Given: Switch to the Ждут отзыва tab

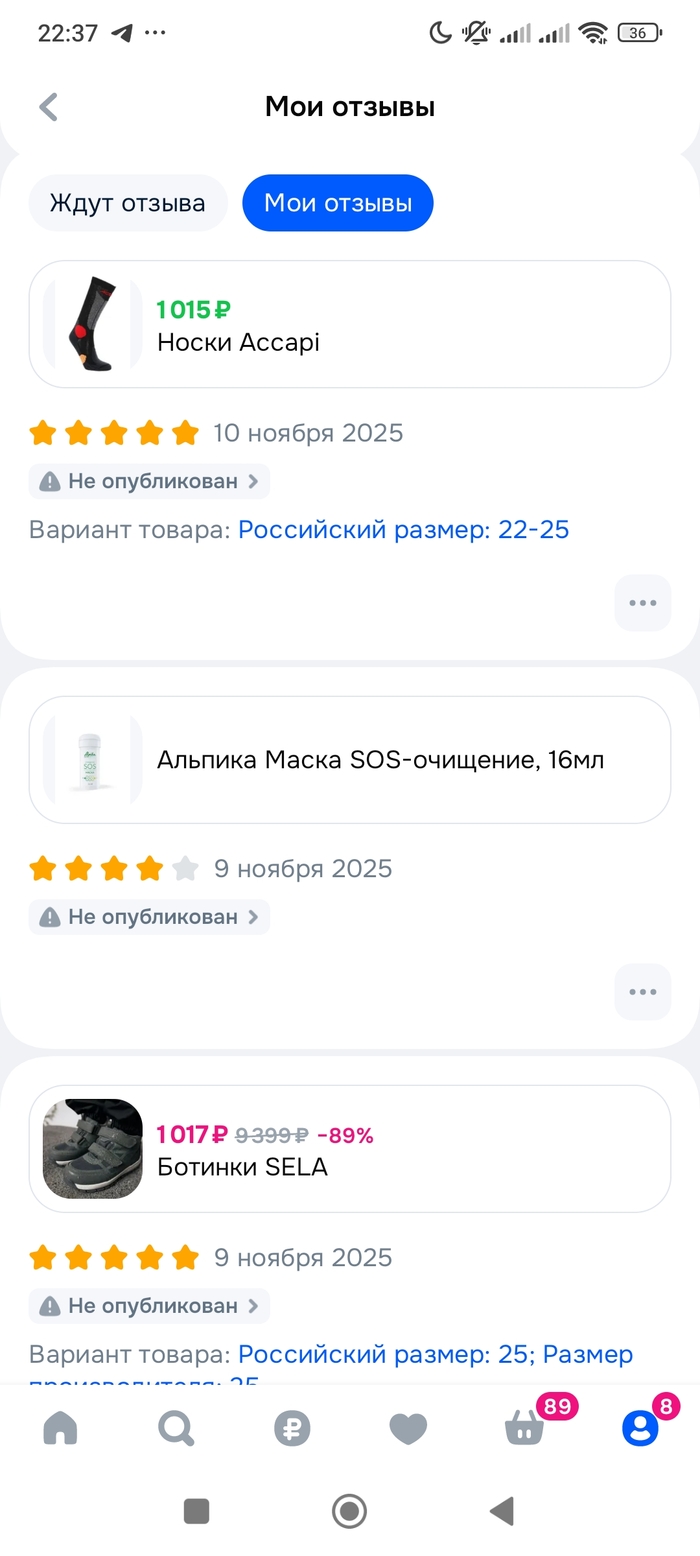Looking at the screenshot, I should click(x=128, y=203).
